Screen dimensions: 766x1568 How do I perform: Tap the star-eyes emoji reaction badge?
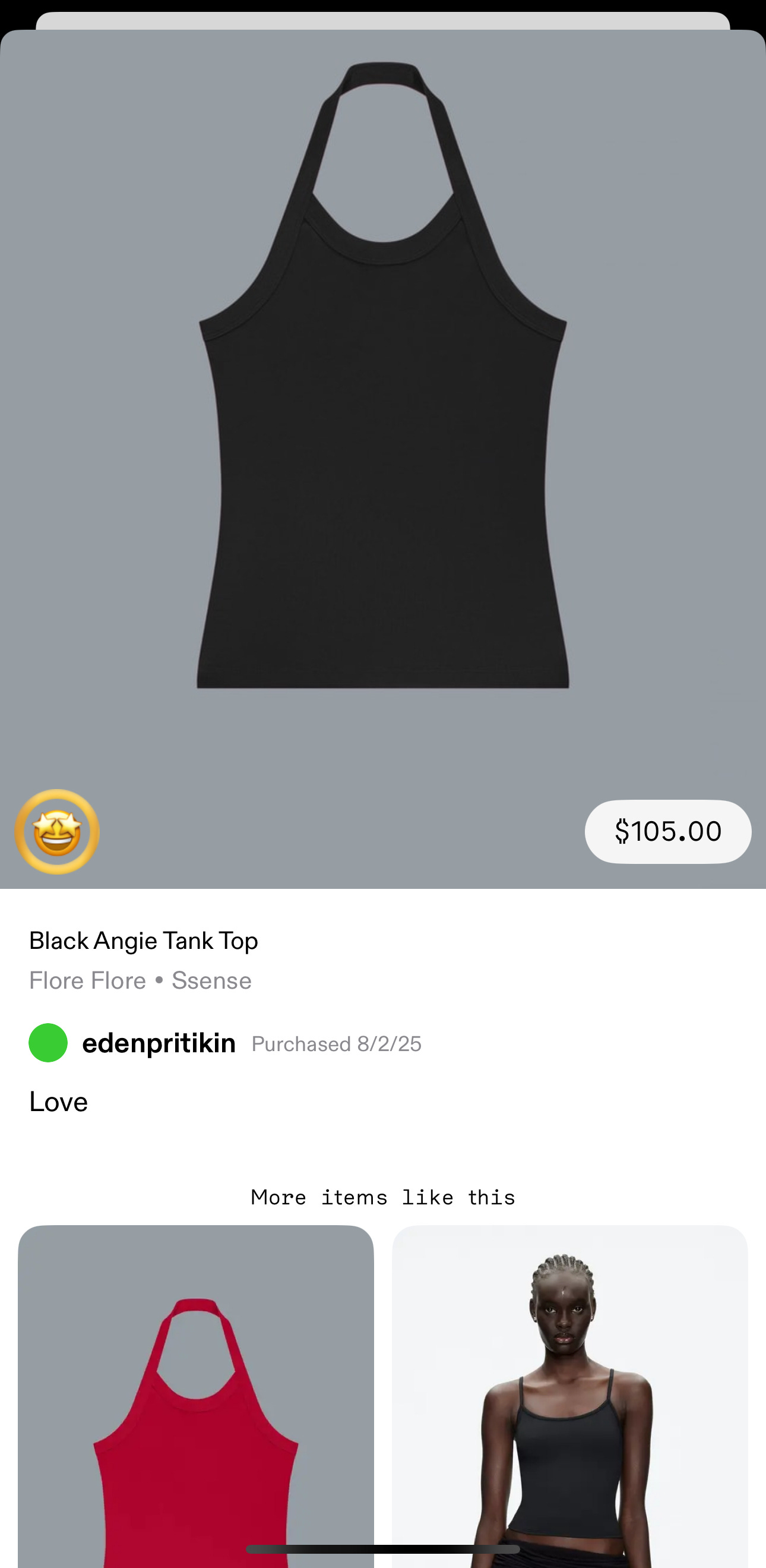[x=56, y=831]
